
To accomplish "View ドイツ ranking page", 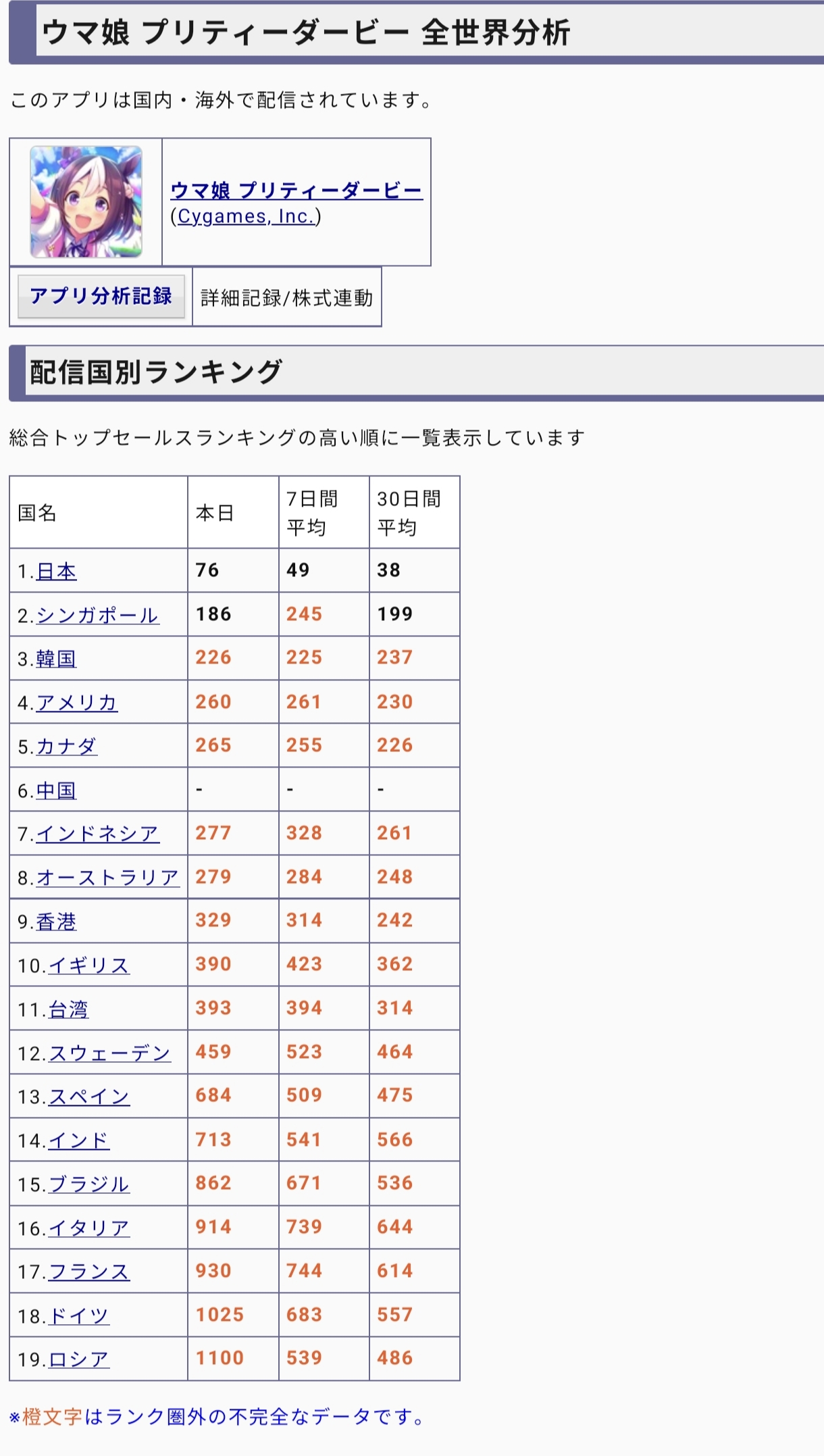I will click(x=79, y=1316).
